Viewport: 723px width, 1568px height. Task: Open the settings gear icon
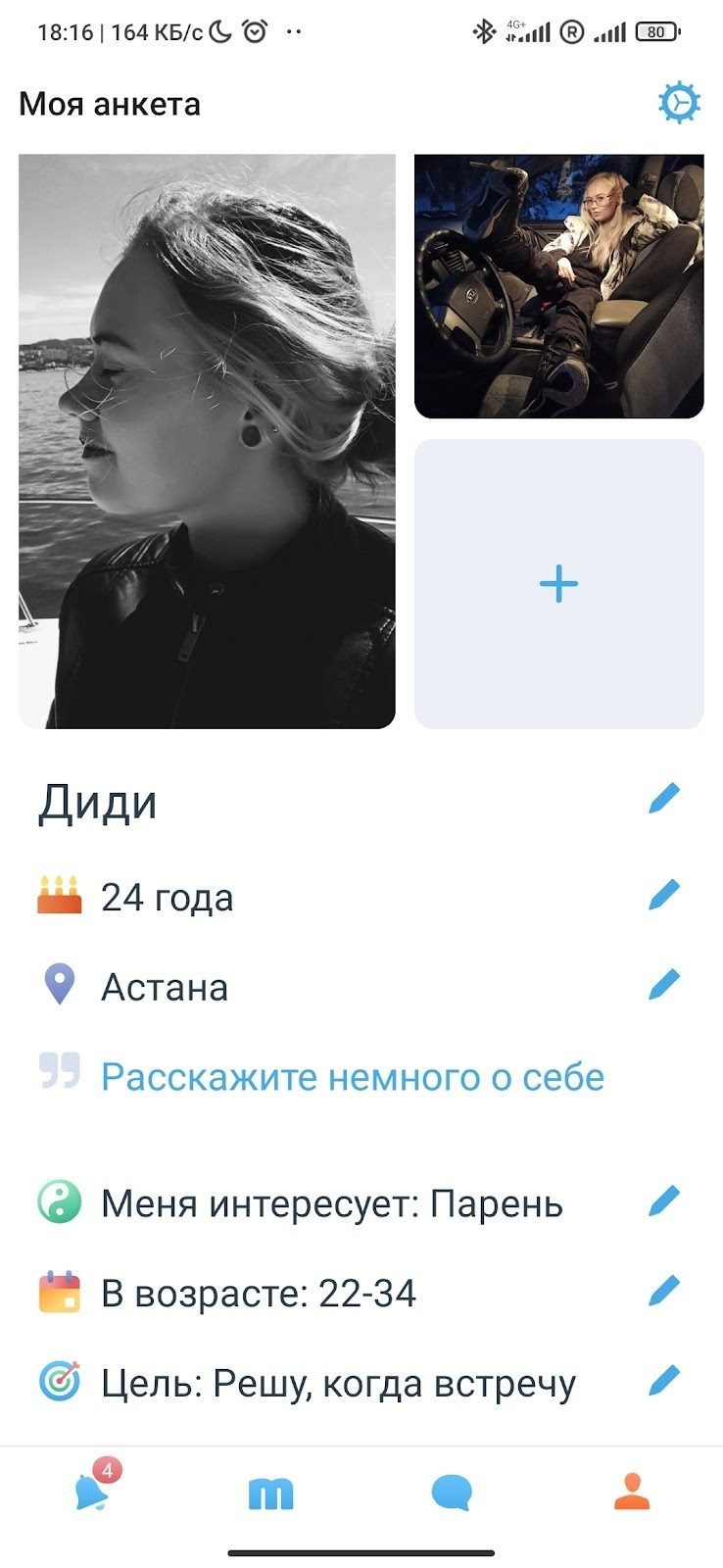679,103
